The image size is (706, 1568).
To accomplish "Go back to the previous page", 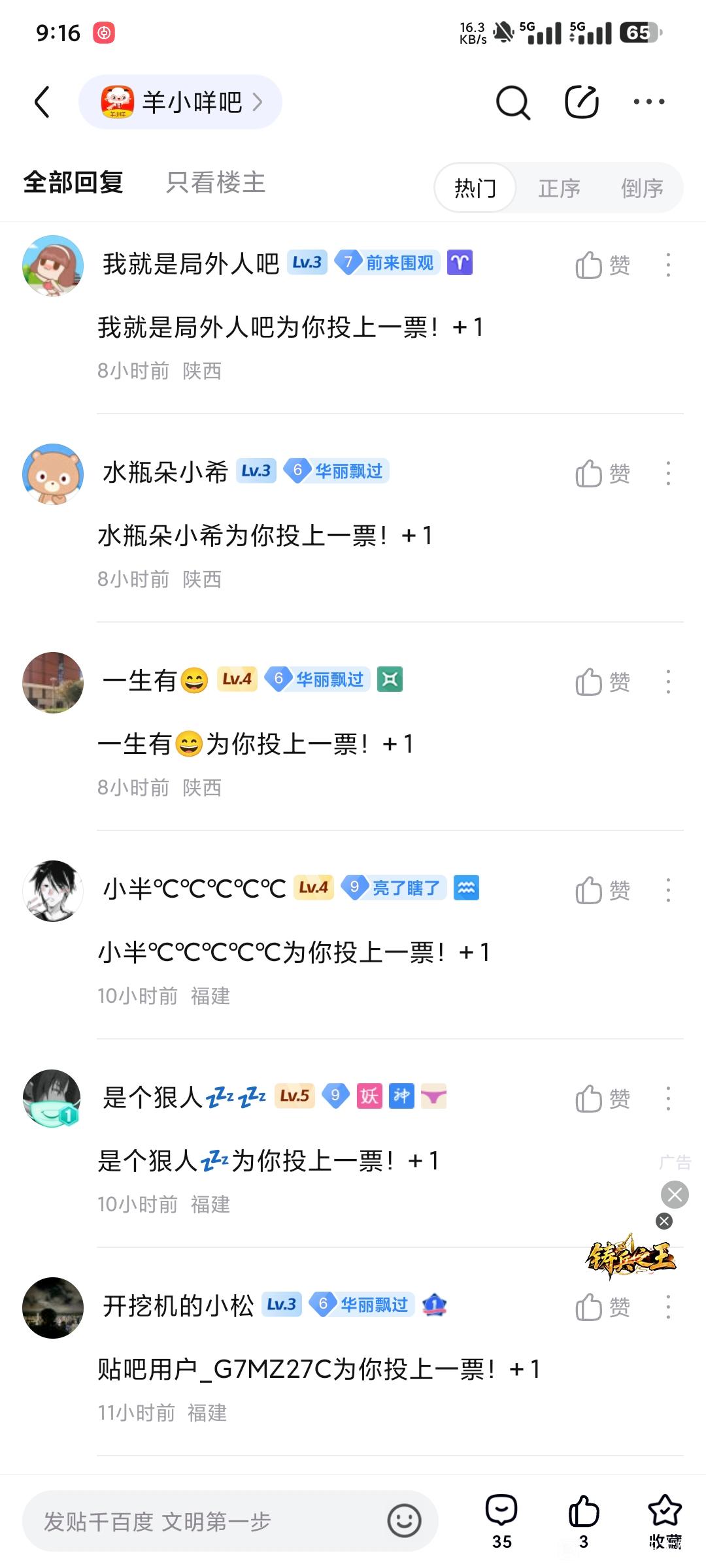I will tap(42, 102).
